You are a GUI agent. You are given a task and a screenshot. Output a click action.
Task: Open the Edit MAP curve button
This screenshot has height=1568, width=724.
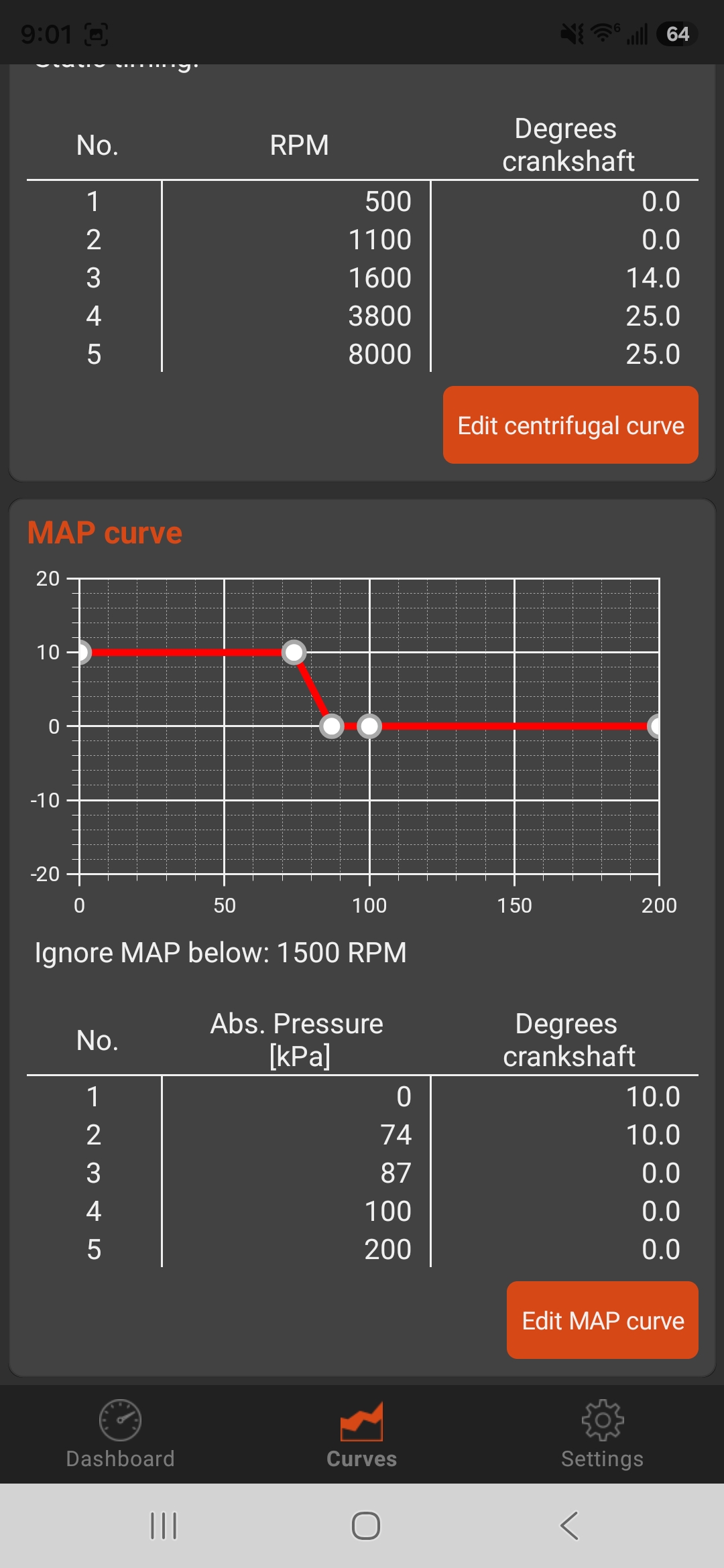(x=603, y=1320)
